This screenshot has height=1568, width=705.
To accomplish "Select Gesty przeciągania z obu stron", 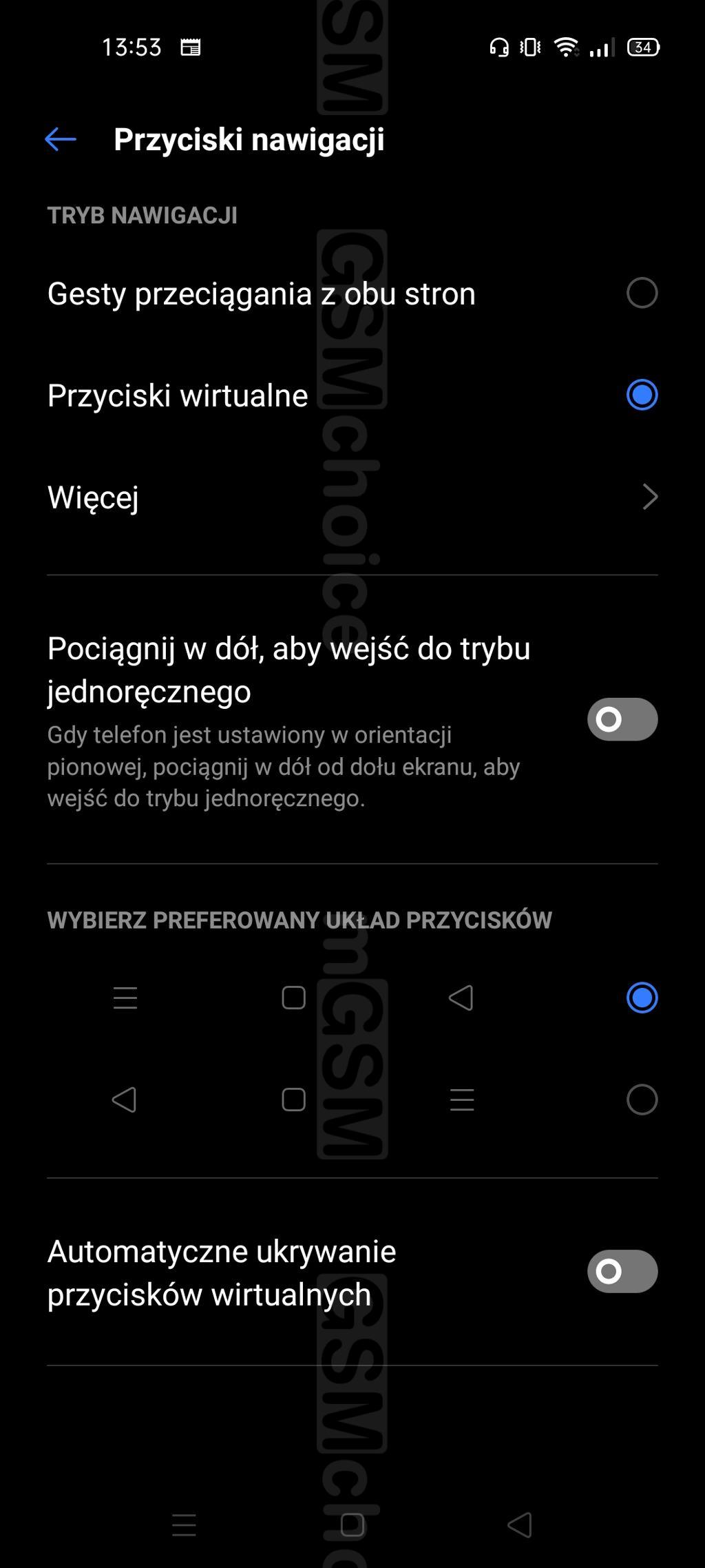I will click(352, 293).
